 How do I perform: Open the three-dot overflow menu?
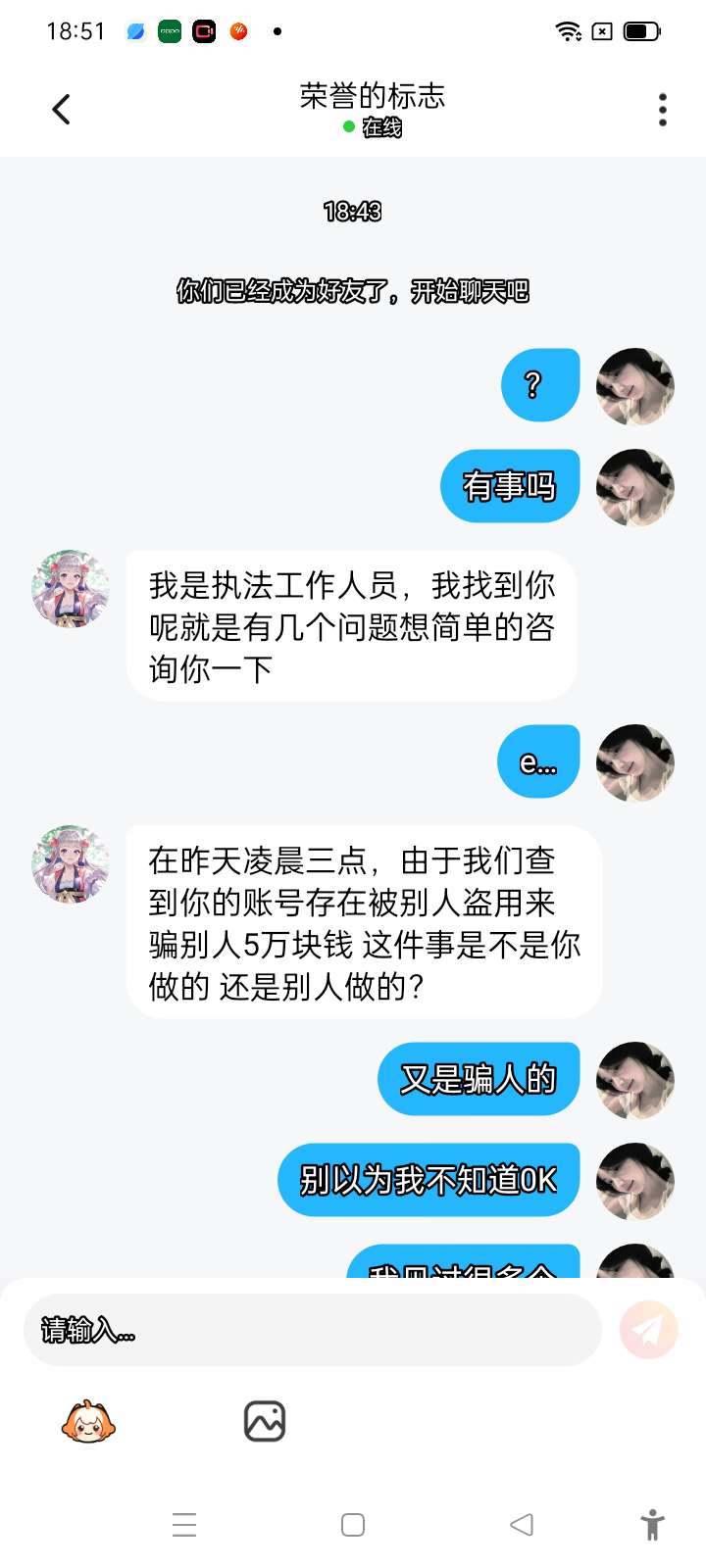(x=663, y=110)
